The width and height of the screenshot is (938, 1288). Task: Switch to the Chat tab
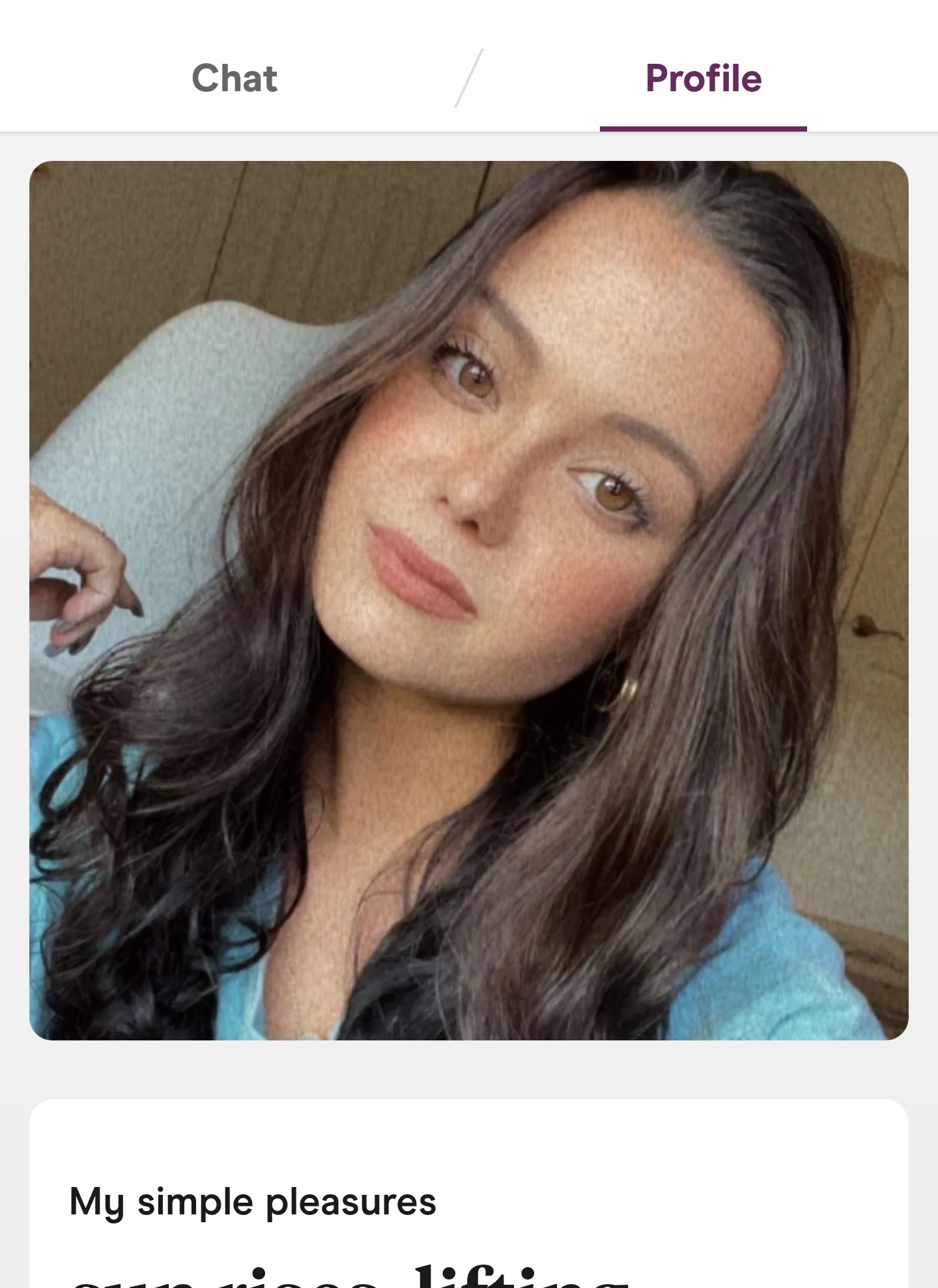click(234, 79)
